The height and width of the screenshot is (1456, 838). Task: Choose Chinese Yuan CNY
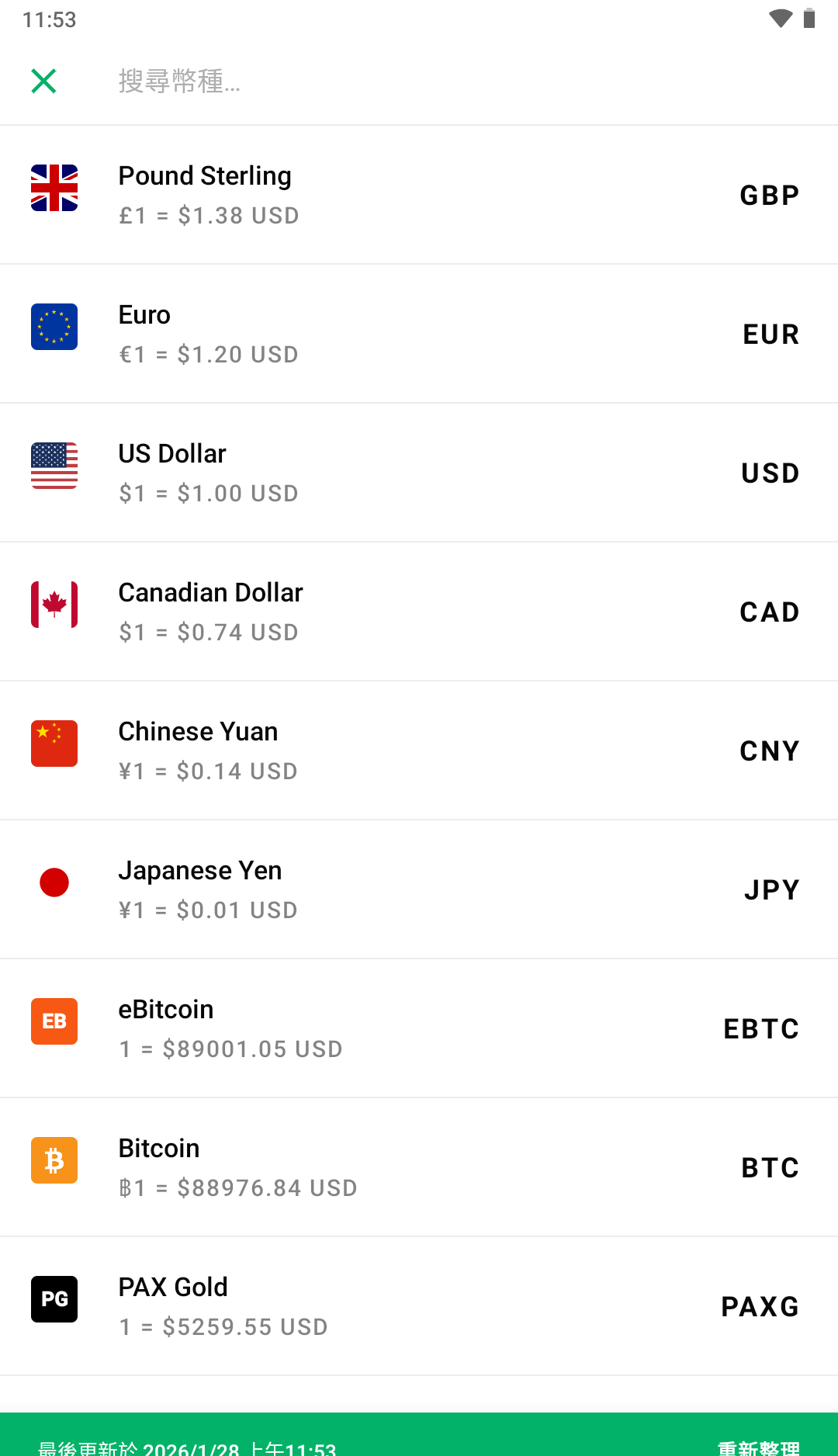pyautogui.click(x=419, y=751)
